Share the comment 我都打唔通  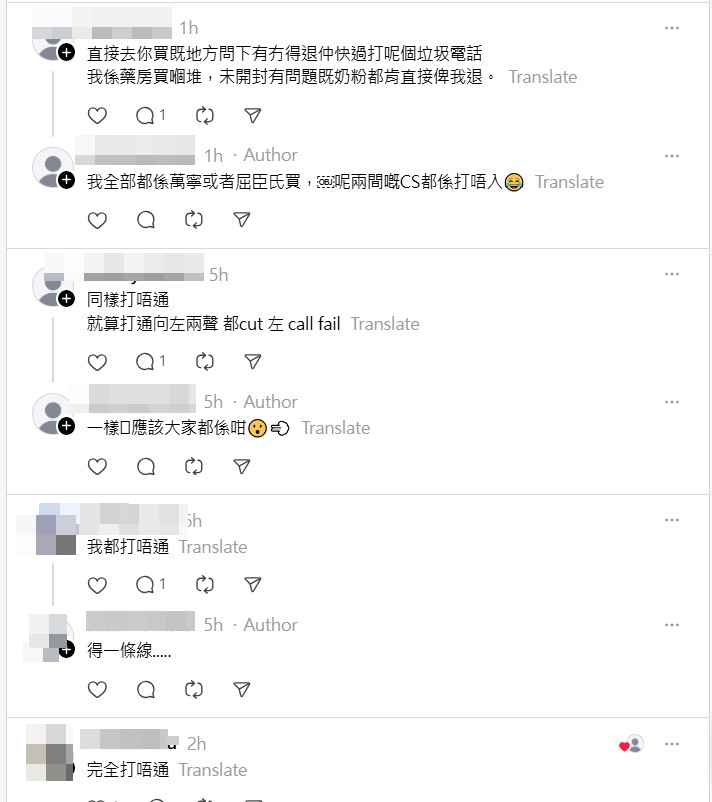tap(253, 585)
